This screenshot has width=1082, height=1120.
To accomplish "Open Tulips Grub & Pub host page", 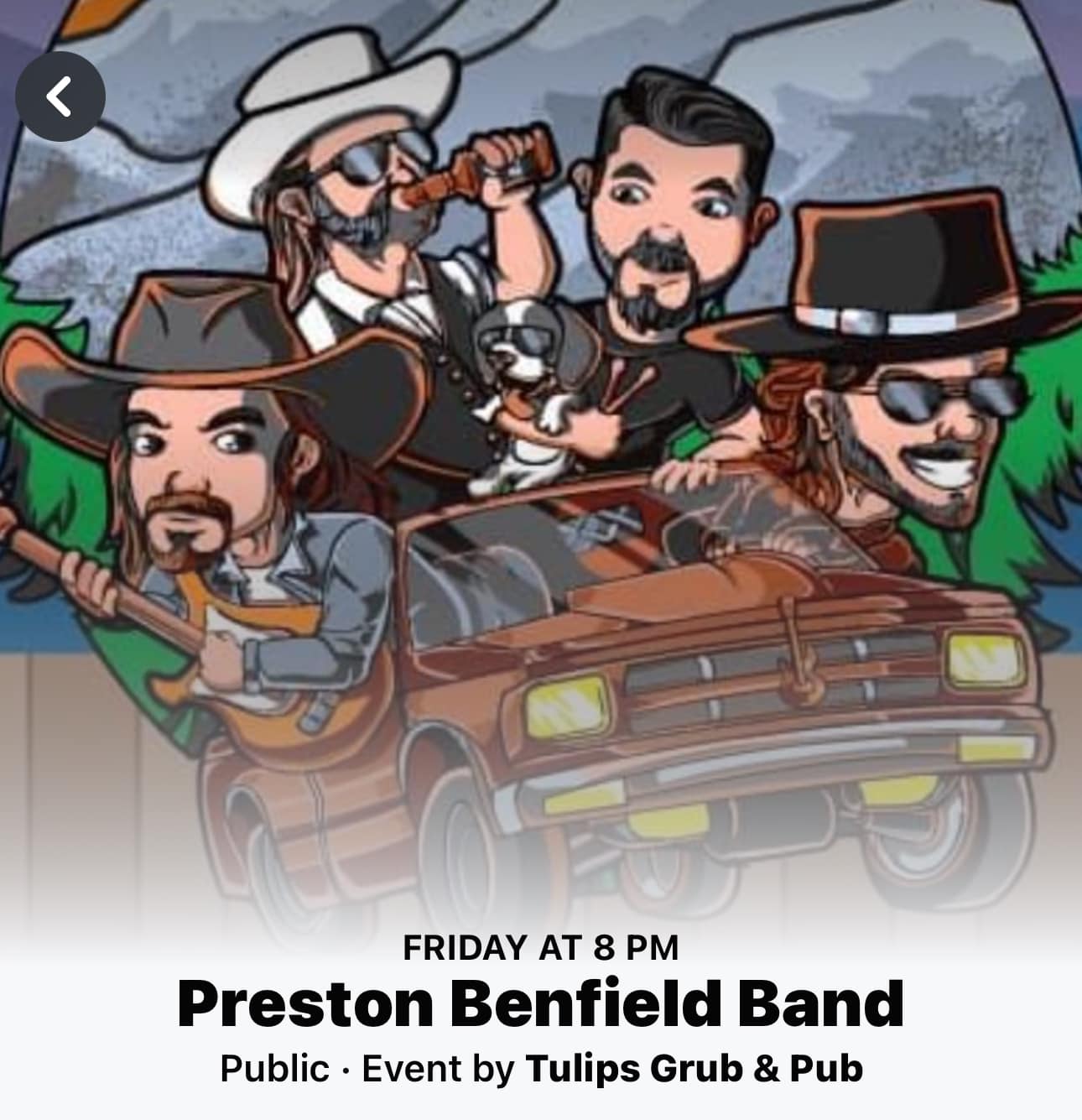I will click(x=693, y=1069).
